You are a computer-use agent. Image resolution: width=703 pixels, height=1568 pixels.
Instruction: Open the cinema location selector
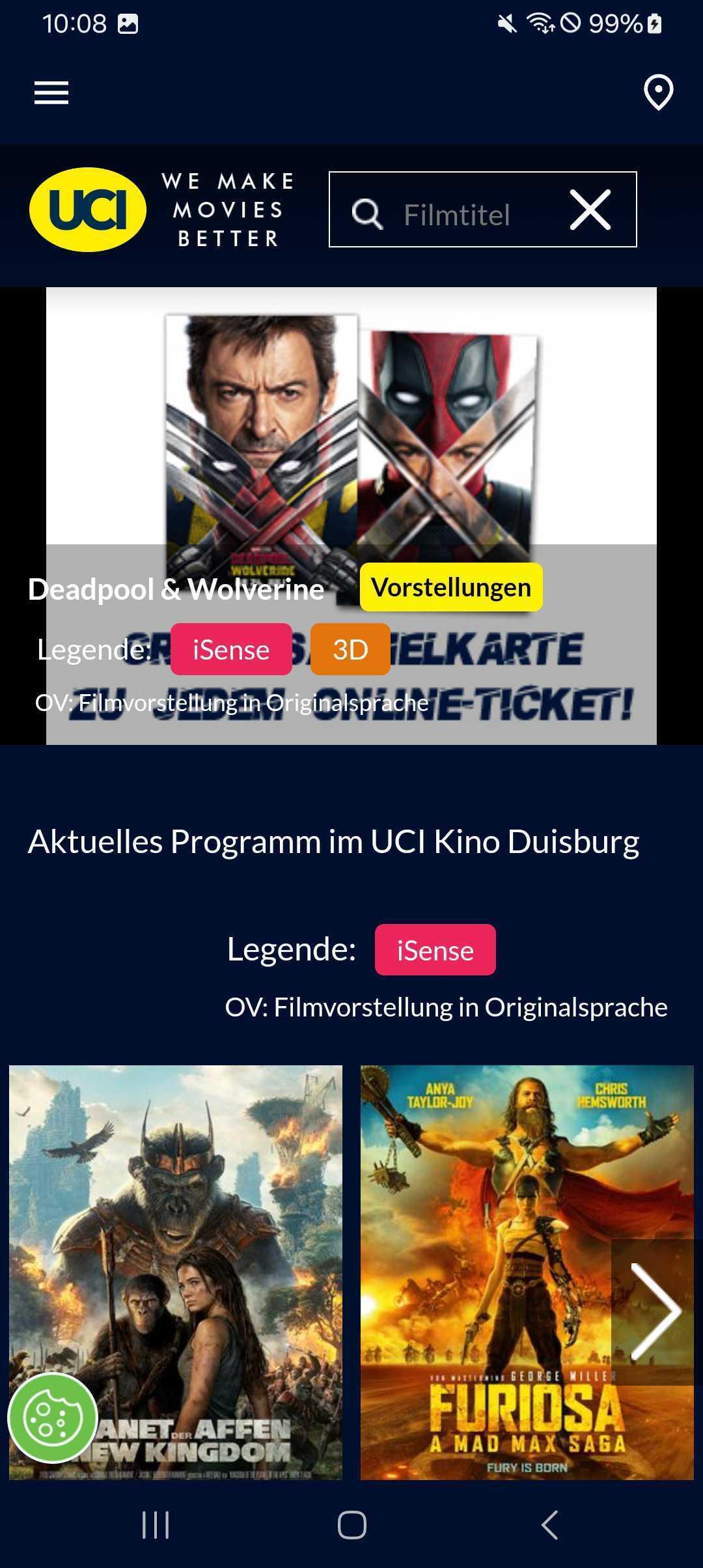658,92
